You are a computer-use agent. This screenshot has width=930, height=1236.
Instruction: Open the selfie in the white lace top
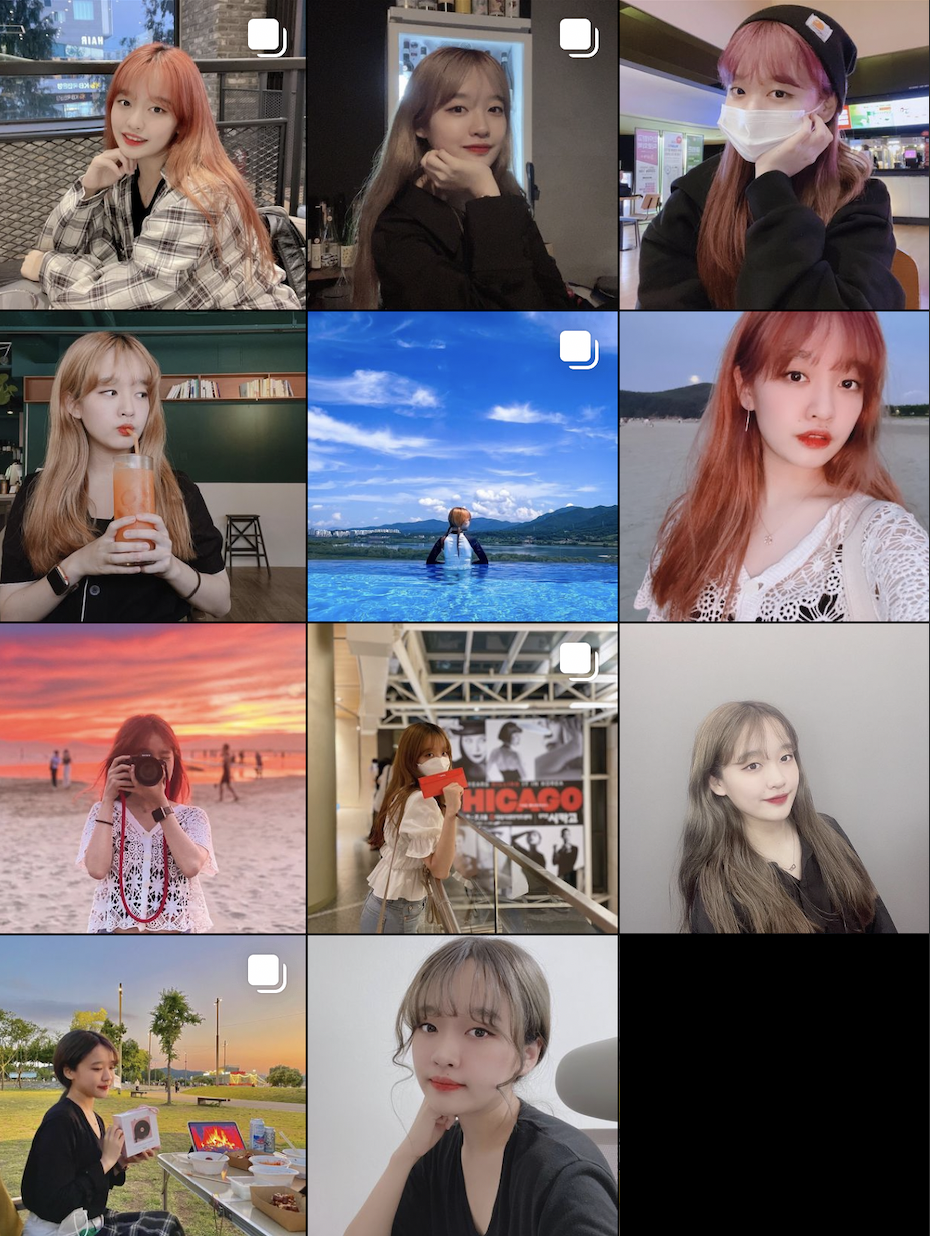(x=775, y=466)
